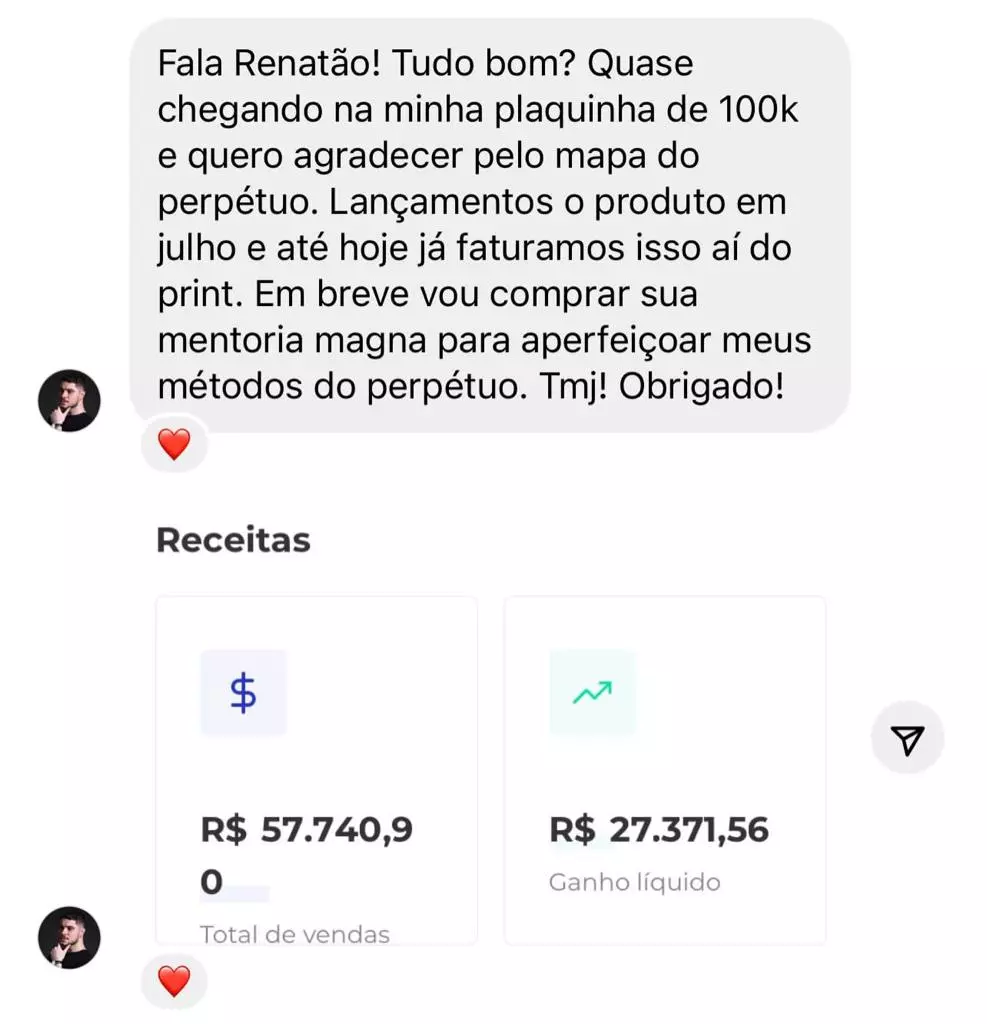Open sender's profile picture beside the text message

point(69,400)
